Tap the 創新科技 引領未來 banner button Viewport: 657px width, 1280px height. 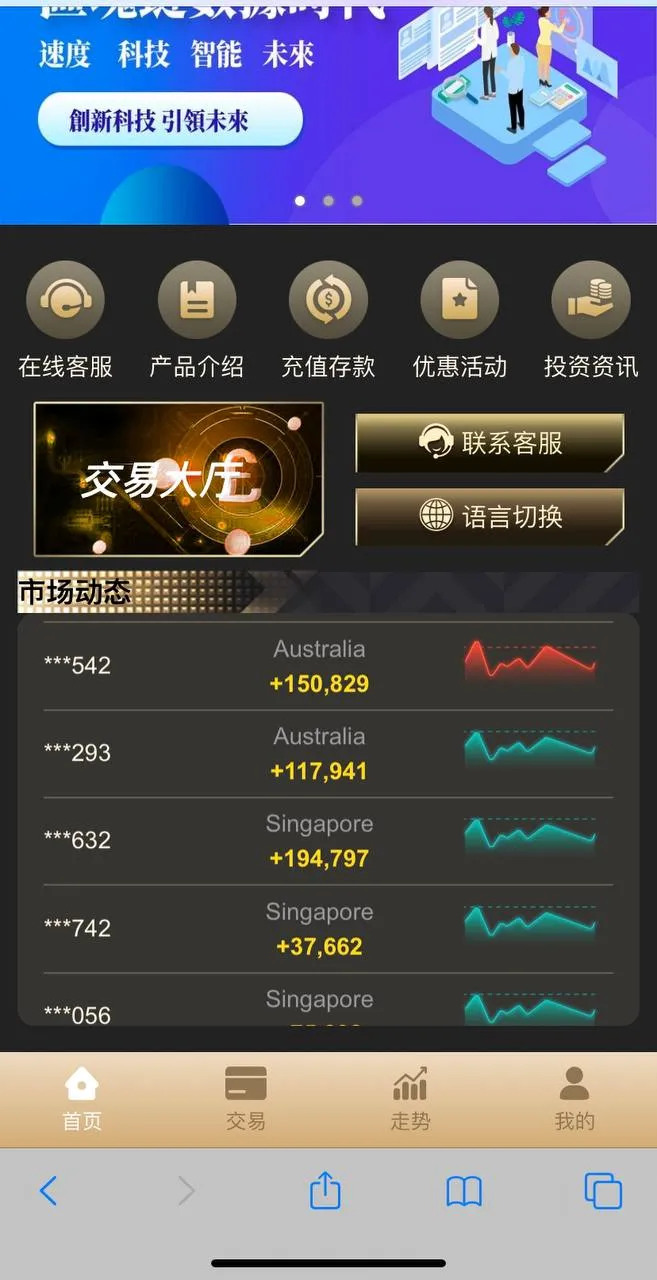coord(170,121)
